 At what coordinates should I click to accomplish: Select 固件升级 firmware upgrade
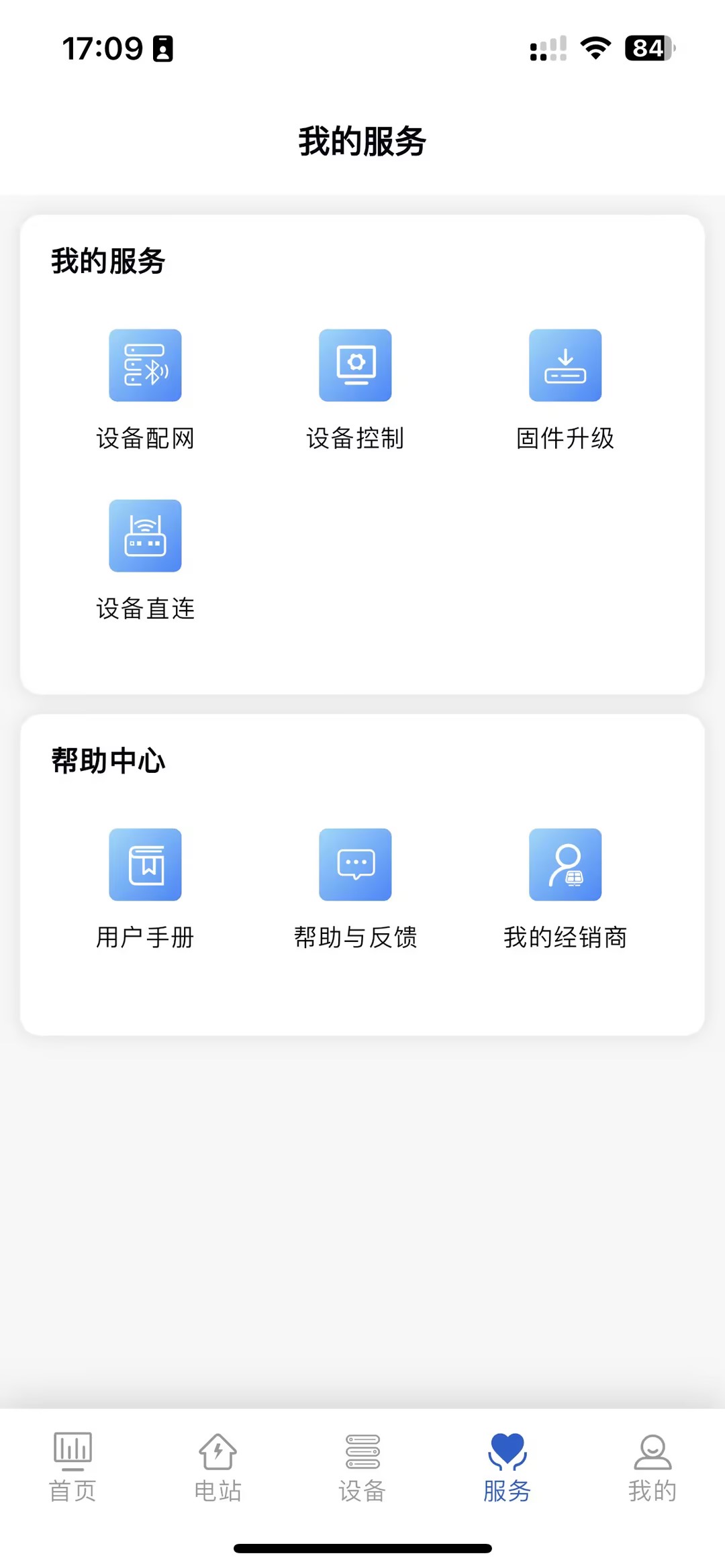(x=565, y=366)
